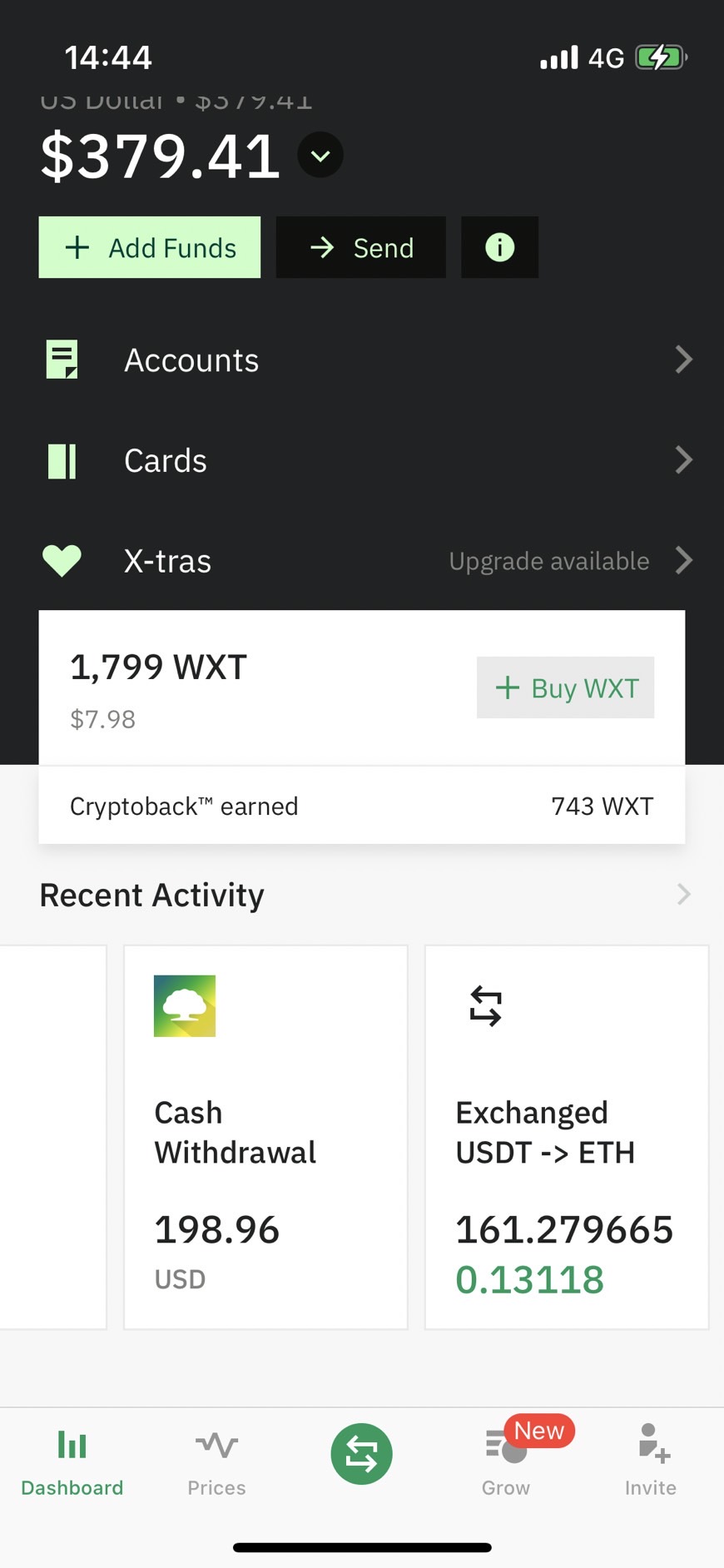
Task: Buy WXT tokens
Action: tap(565, 687)
